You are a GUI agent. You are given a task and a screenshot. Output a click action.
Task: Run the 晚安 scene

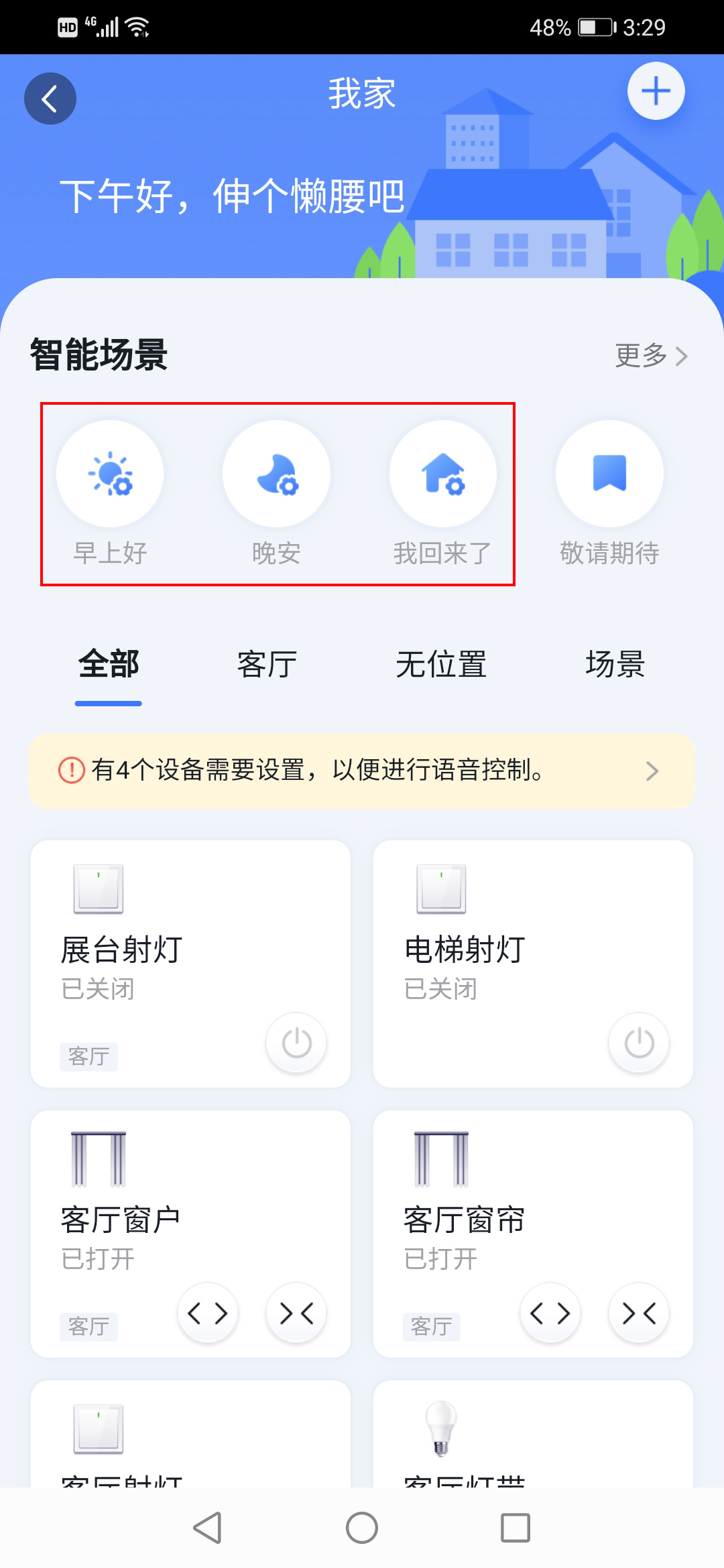click(x=276, y=474)
